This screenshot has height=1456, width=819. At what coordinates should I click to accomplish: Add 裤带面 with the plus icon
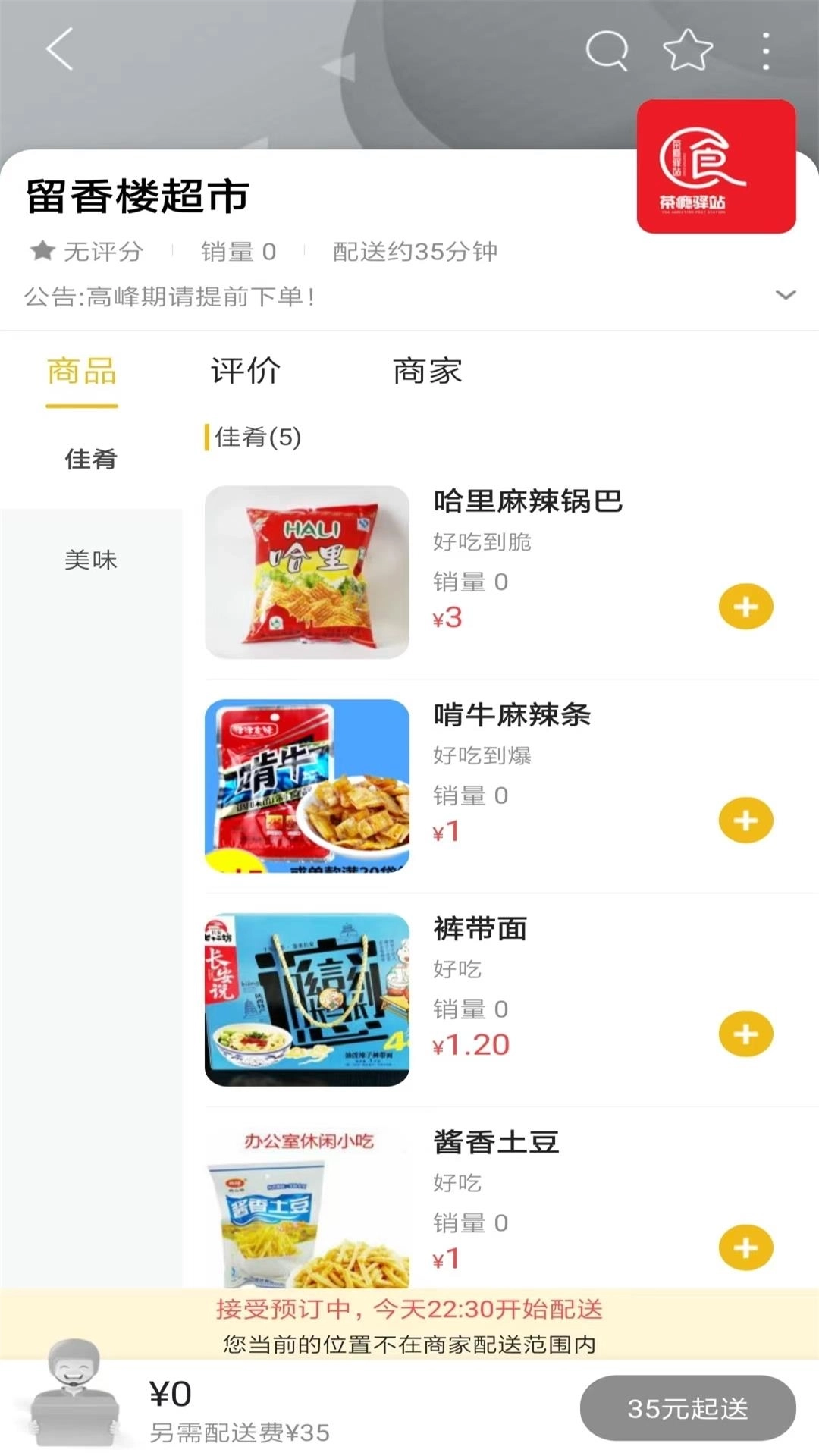pos(745,1032)
